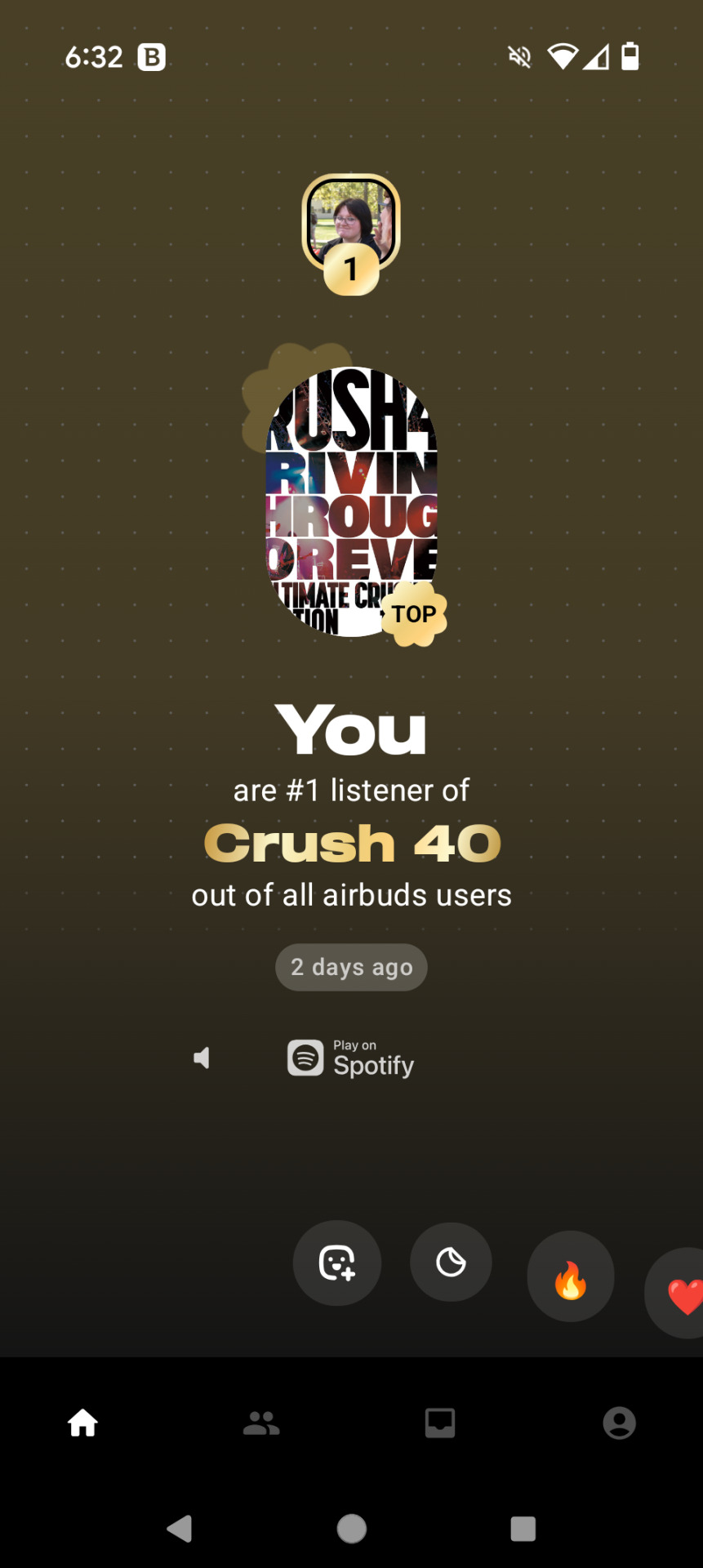Viewport: 703px width, 1568px height.
Task: Switch to the Friends tab
Action: [x=261, y=1423]
